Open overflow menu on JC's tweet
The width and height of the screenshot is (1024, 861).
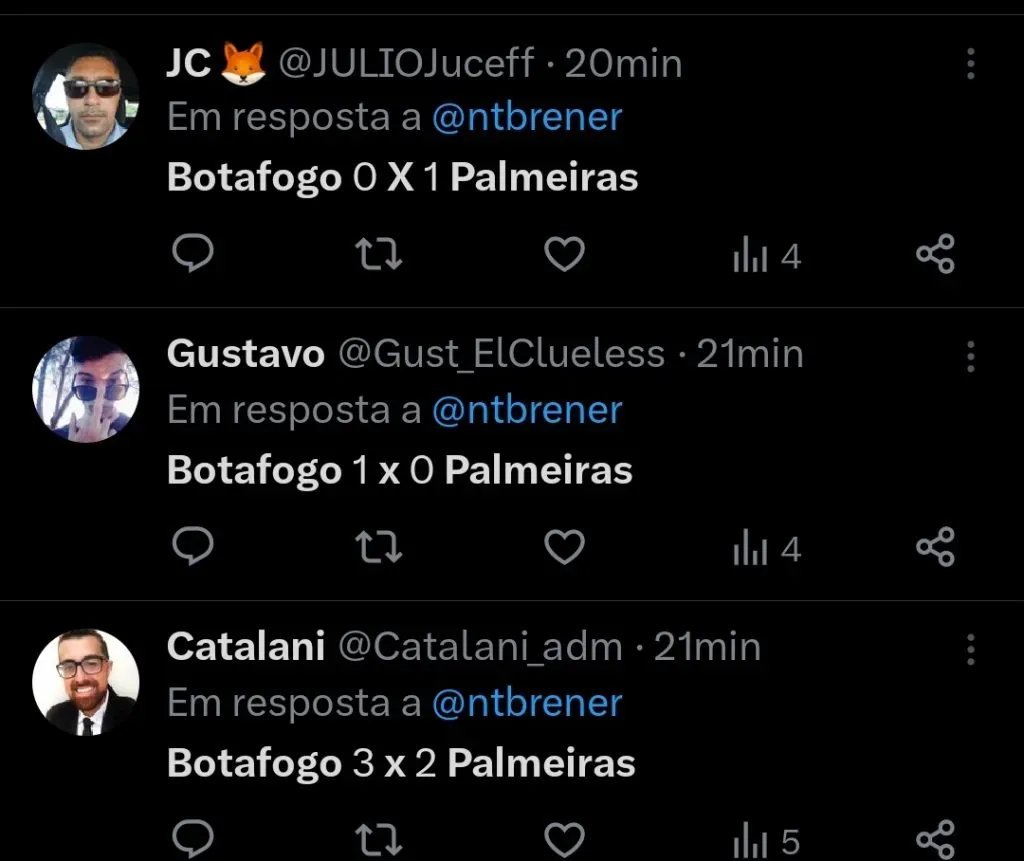970,64
